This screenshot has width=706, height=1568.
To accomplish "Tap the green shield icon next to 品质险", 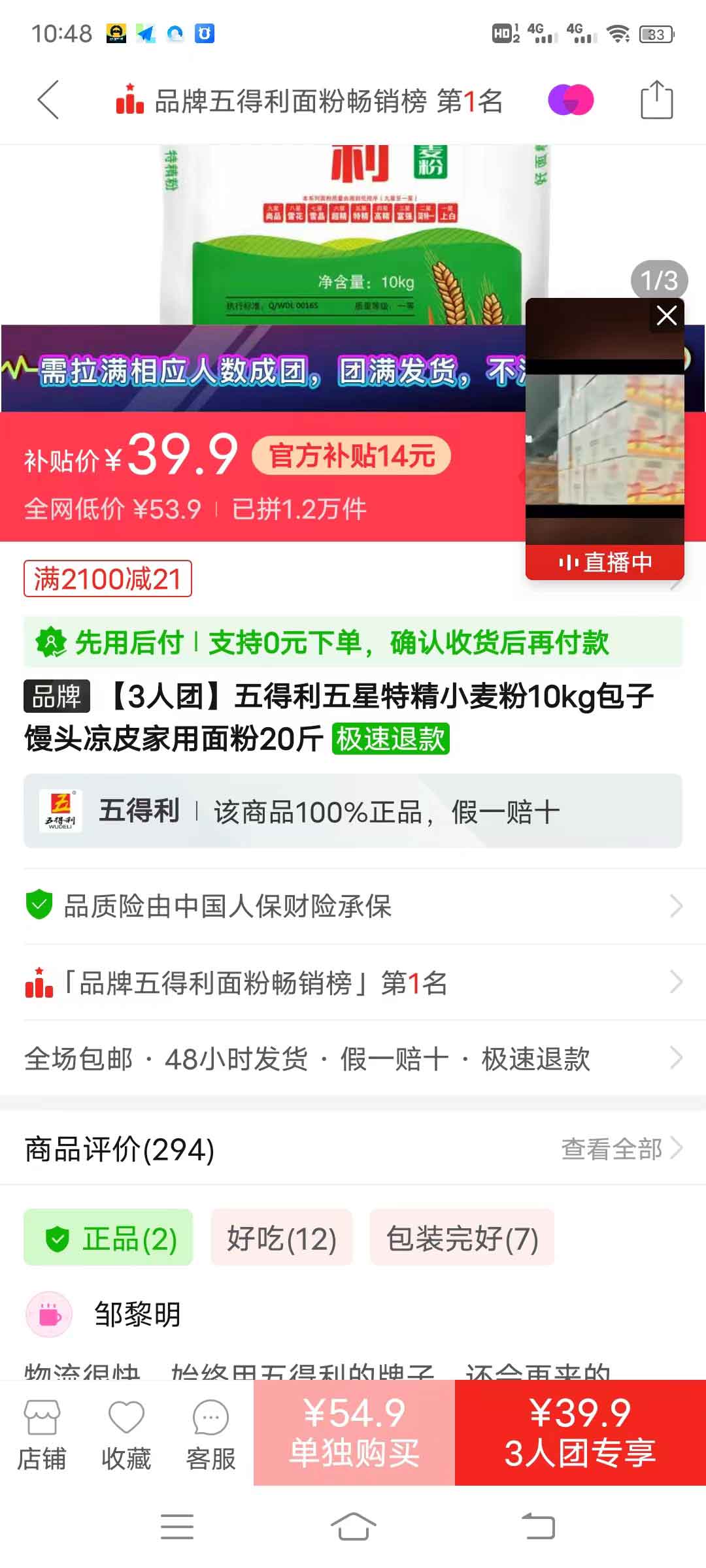I will (x=39, y=906).
